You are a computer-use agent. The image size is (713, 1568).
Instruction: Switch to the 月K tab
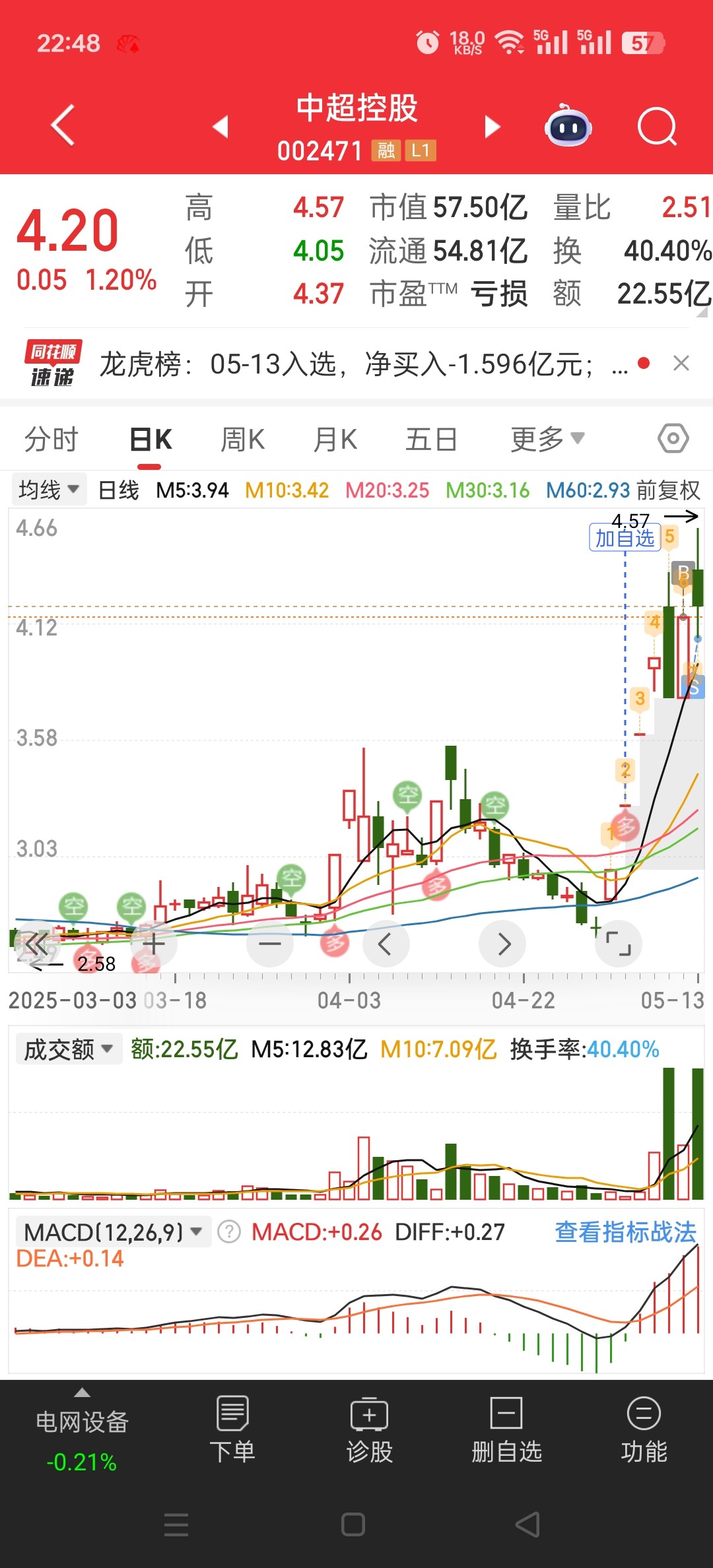[x=335, y=440]
